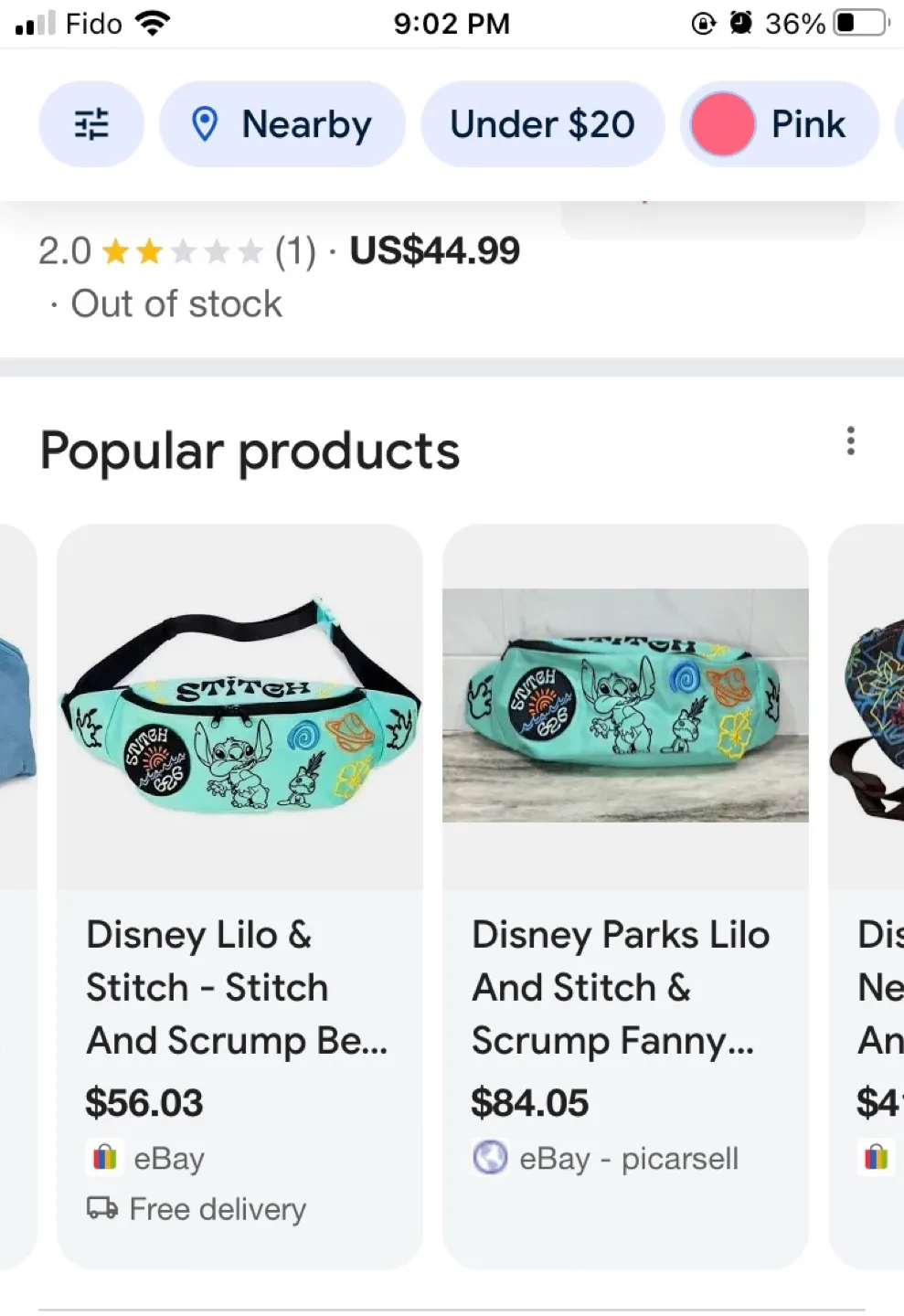Select the Popular products section header
Screen dimensions: 904x1316
[250, 450]
